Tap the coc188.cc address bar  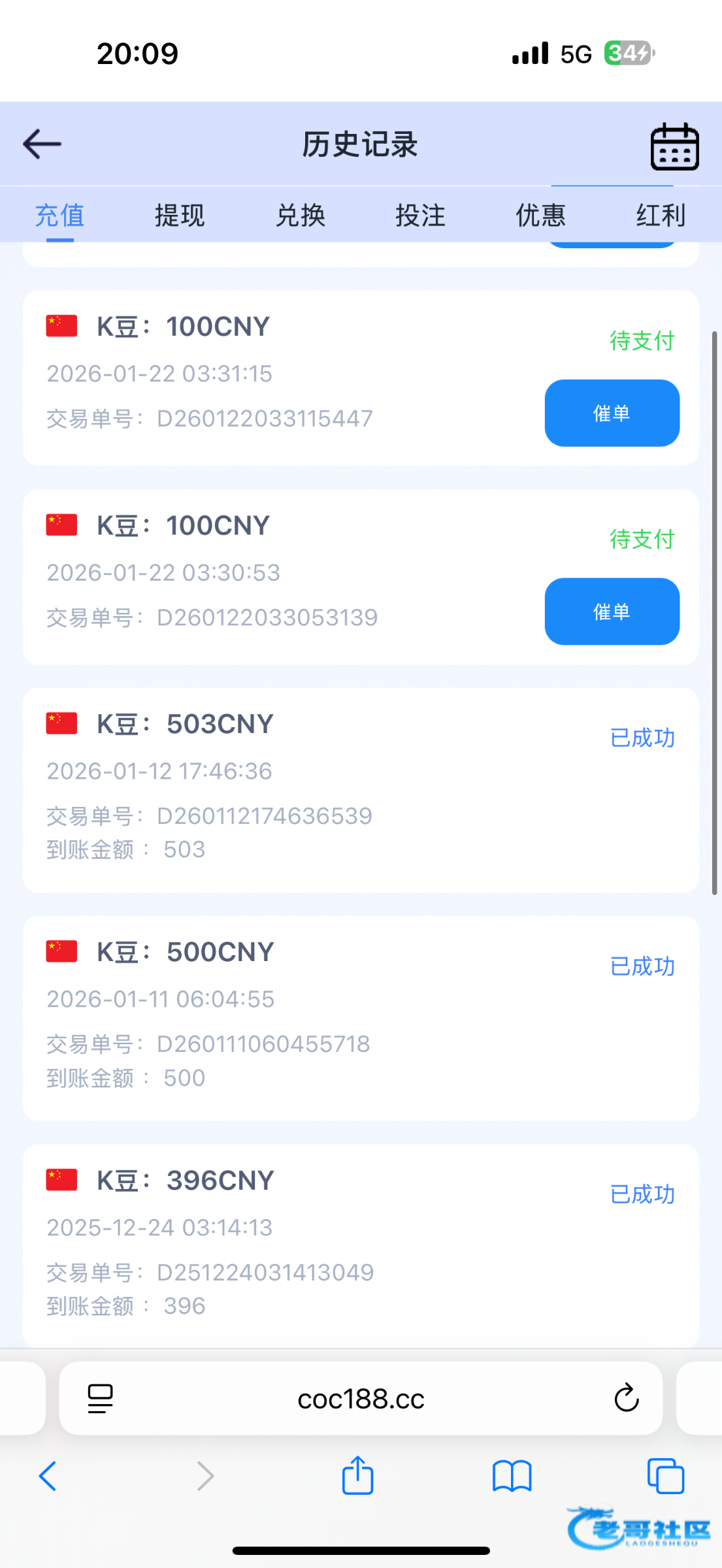coord(361,1399)
